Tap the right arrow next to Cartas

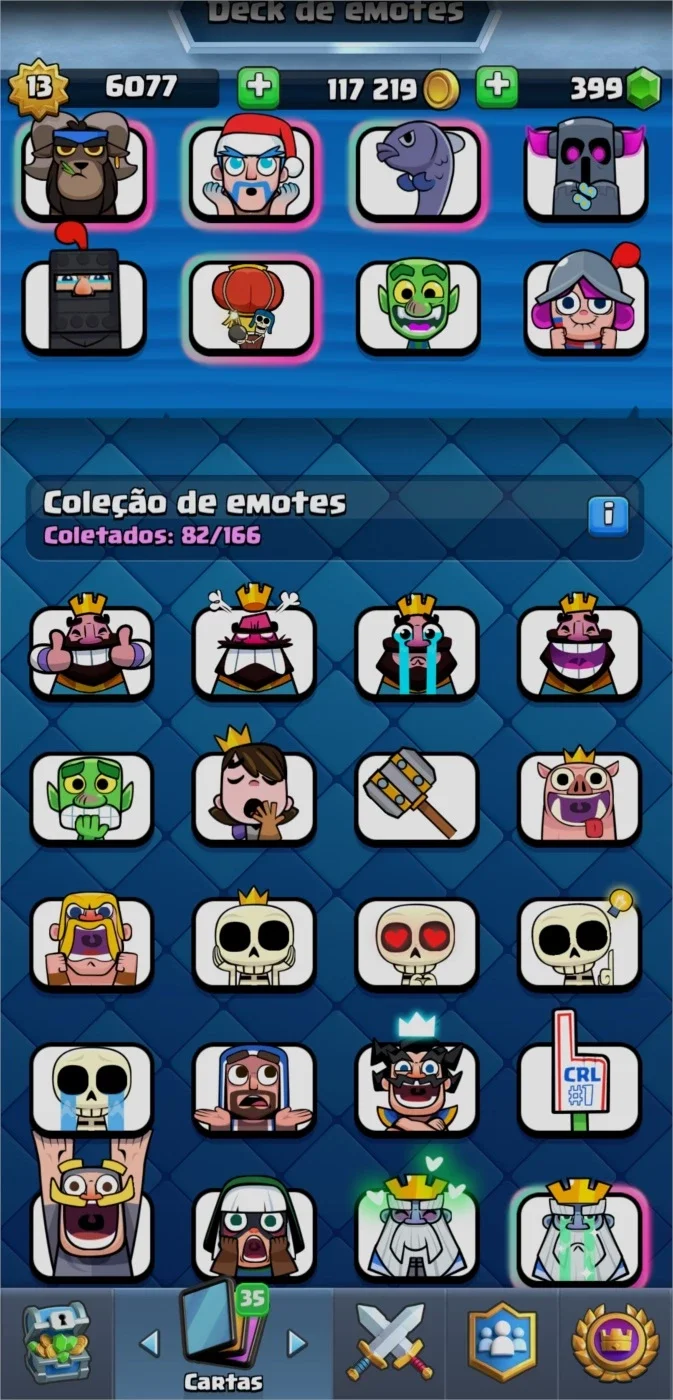click(x=297, y=1341)
